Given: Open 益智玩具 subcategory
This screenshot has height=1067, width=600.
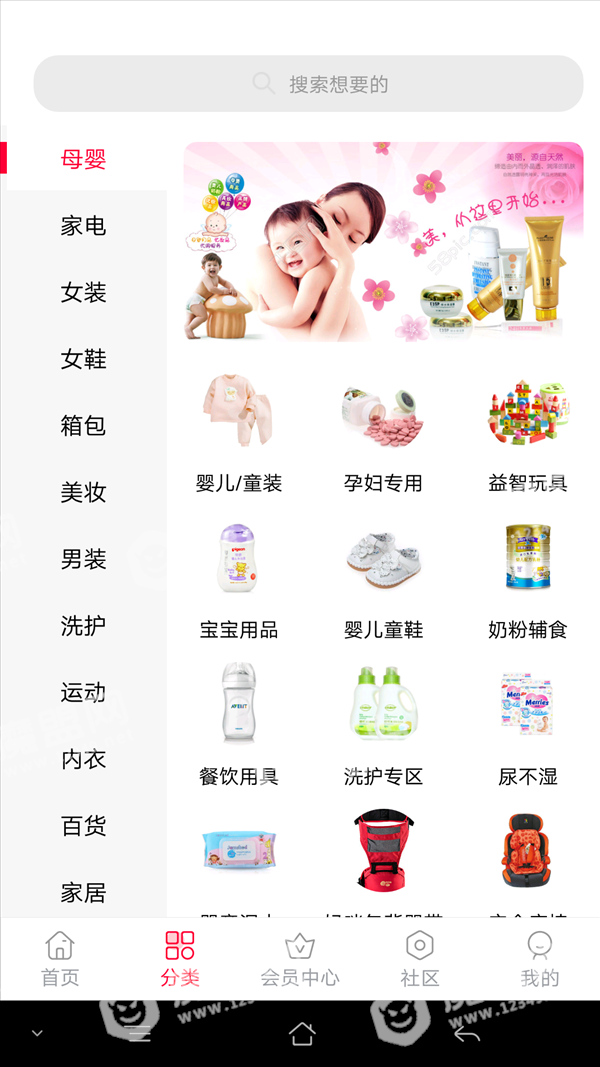Looking at the screenshot, I should pos(527,430).
